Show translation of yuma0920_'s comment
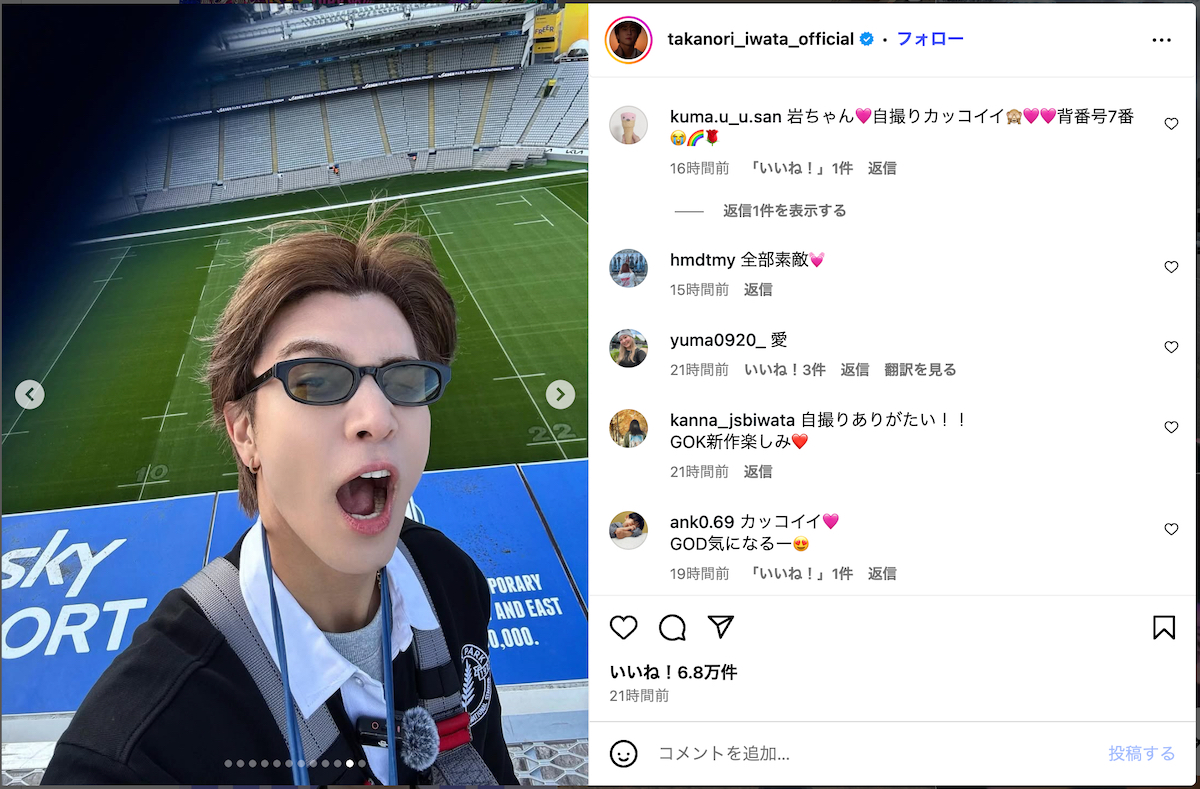The image size is (1200, 789). pos(920,370)
